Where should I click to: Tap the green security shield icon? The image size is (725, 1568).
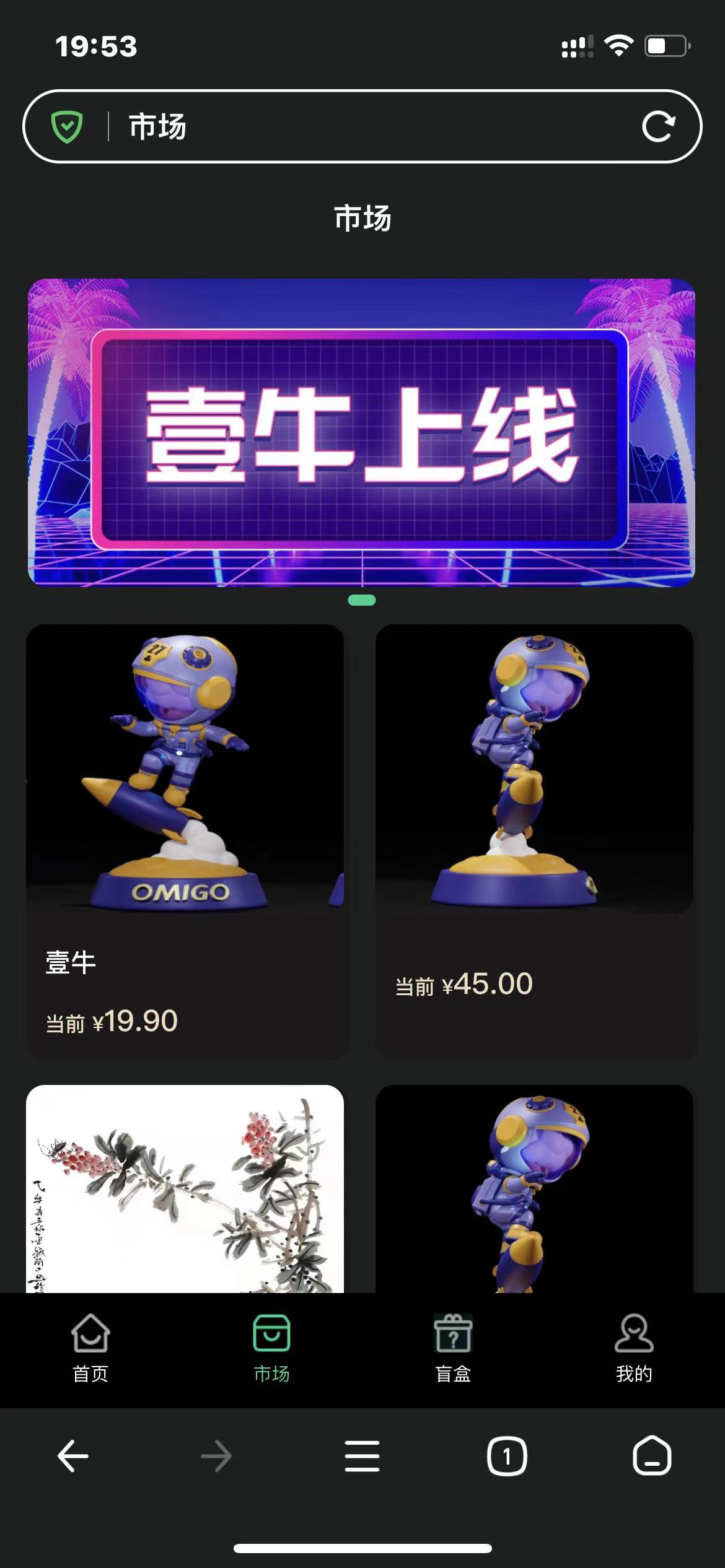(x=67, y=127)
